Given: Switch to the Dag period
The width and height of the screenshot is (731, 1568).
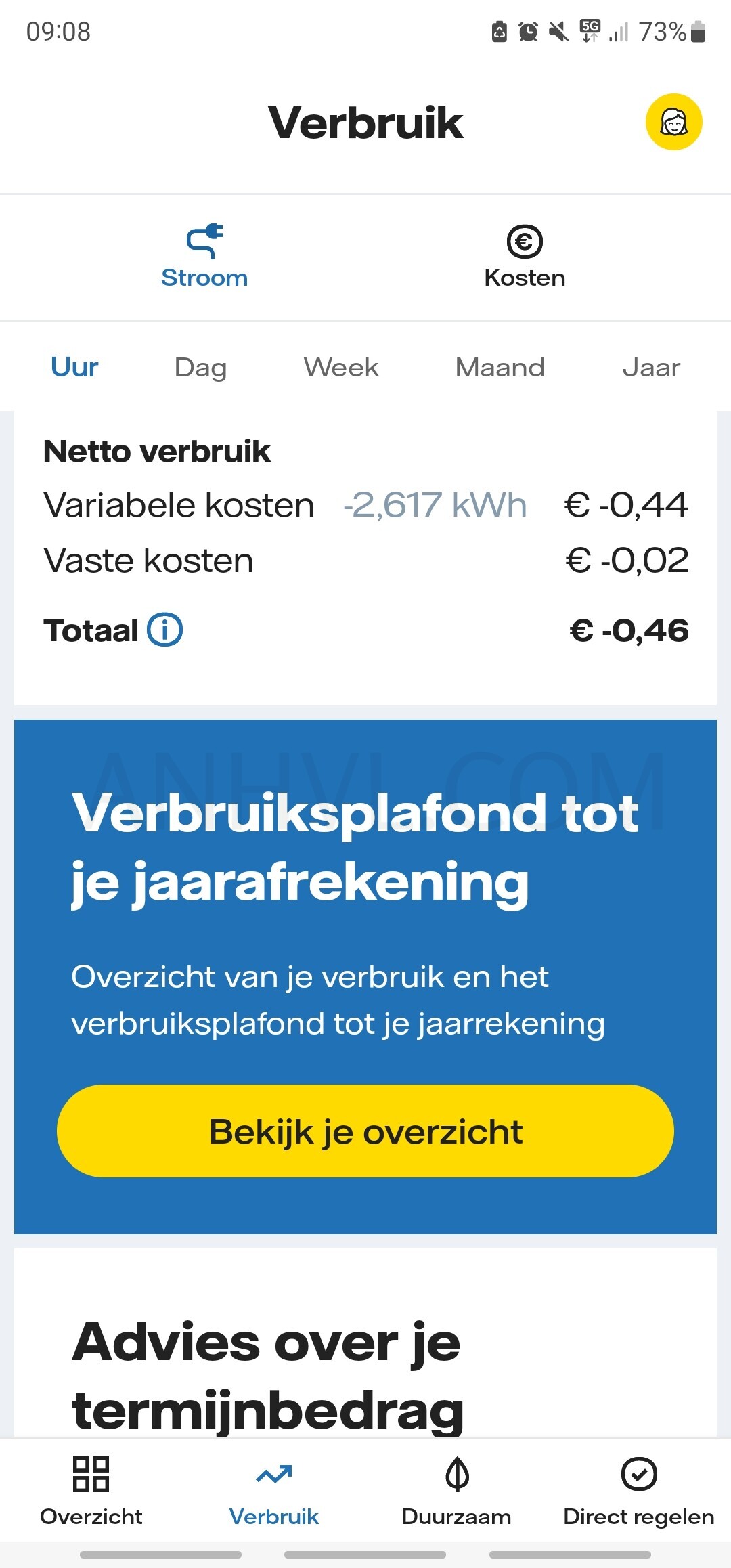Looking at the screenshot, I should [200, 367].
